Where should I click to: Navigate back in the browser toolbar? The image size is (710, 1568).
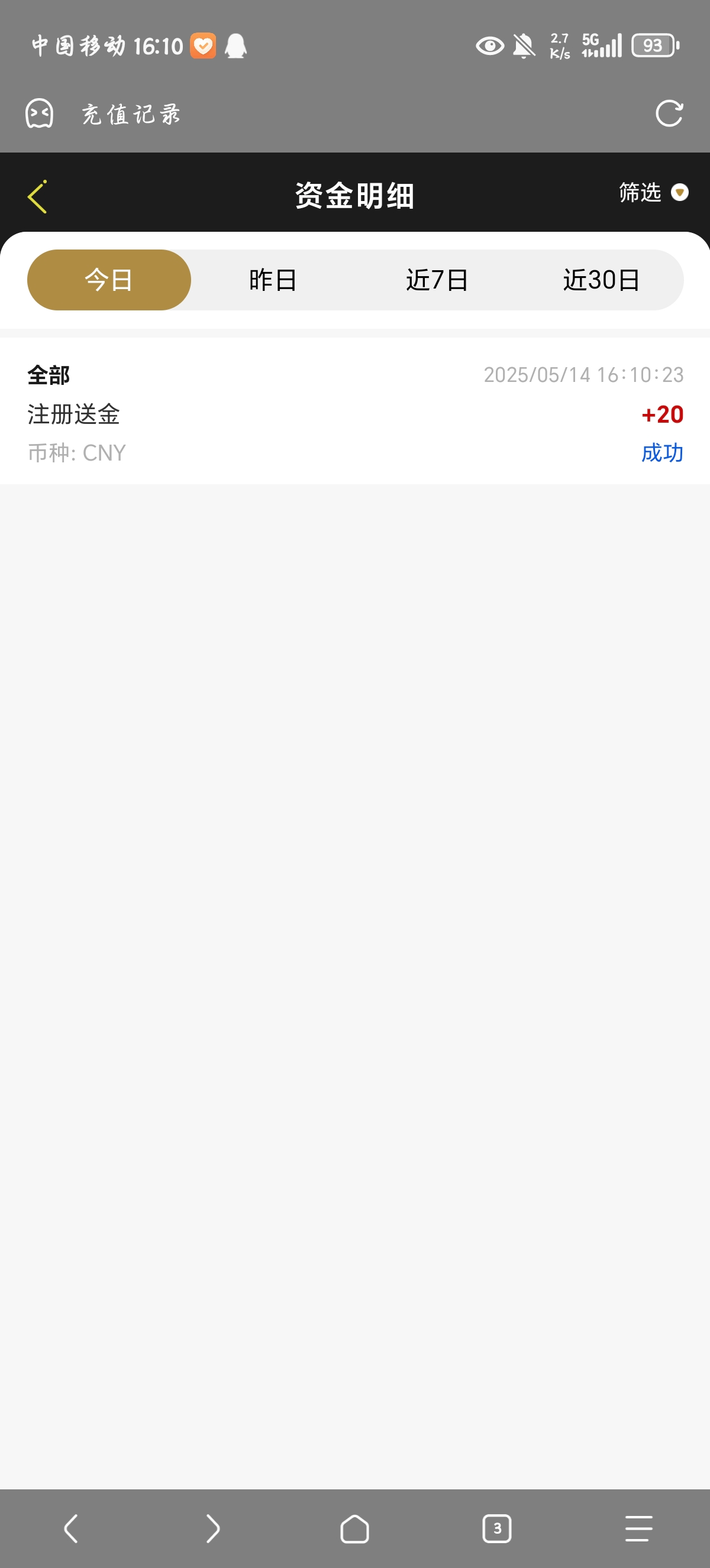point(71,1528)
